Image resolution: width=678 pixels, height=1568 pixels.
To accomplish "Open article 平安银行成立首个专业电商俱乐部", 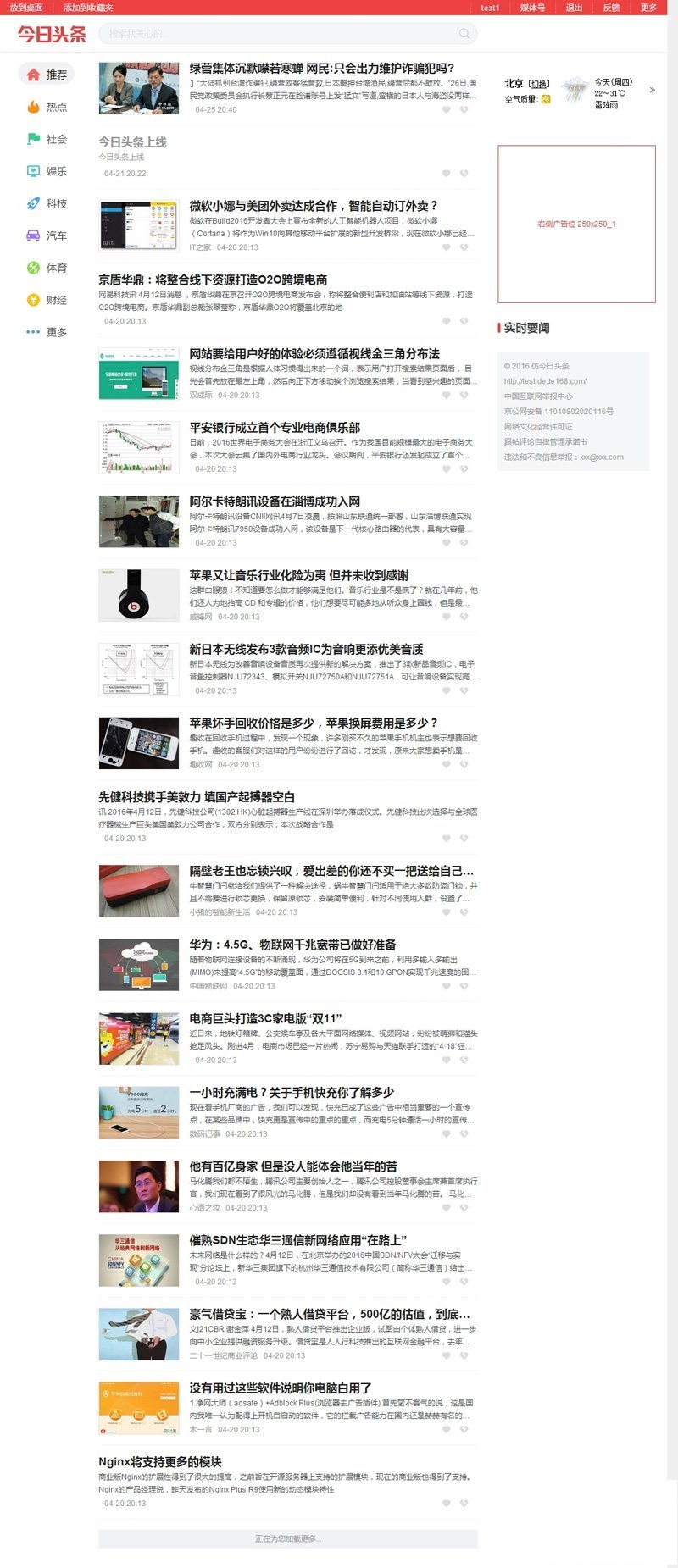I will 275,428.
